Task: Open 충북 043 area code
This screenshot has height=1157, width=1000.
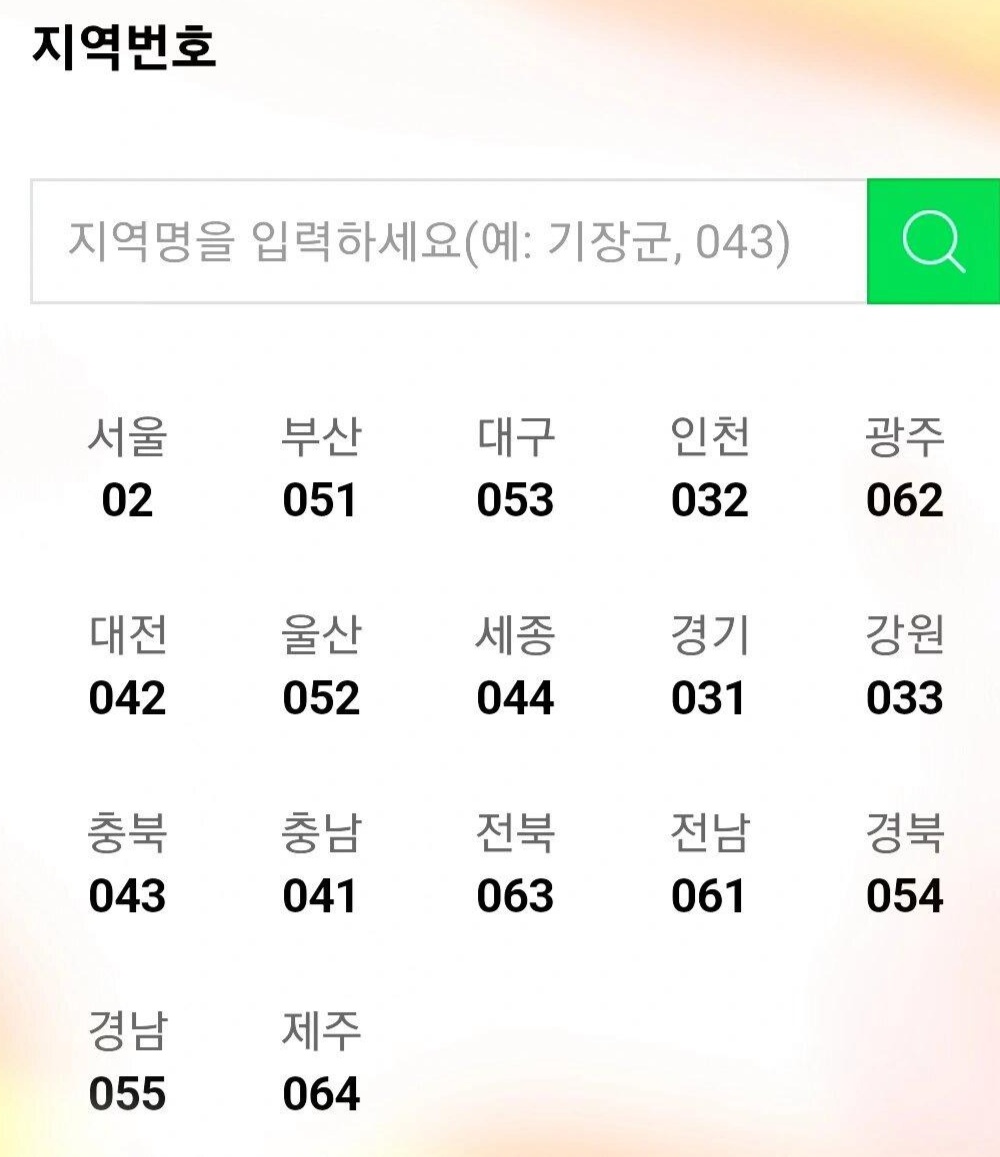Action: pyautogui.click(x=127, y=865)
